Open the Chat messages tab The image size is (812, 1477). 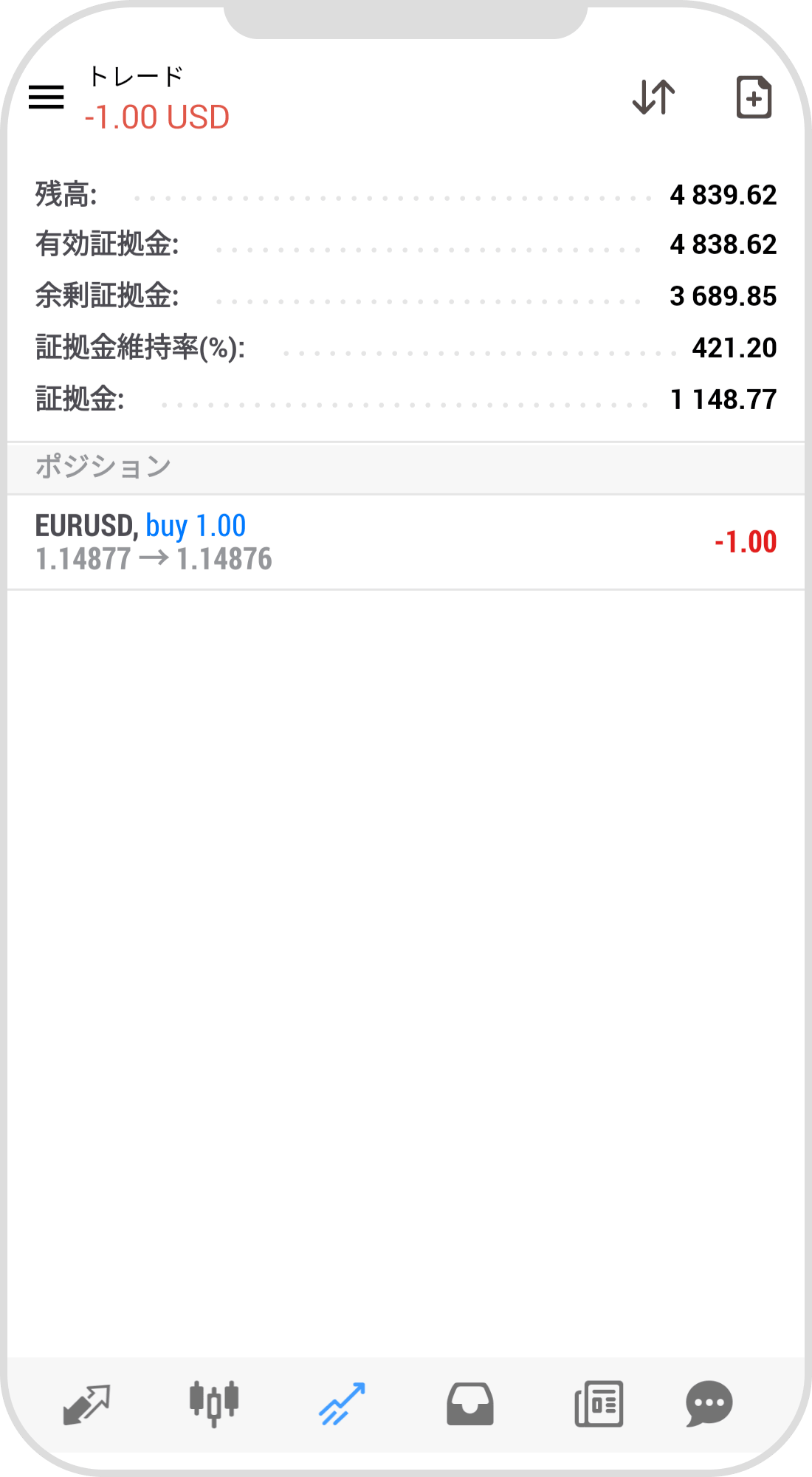[x=709, y=1403]
